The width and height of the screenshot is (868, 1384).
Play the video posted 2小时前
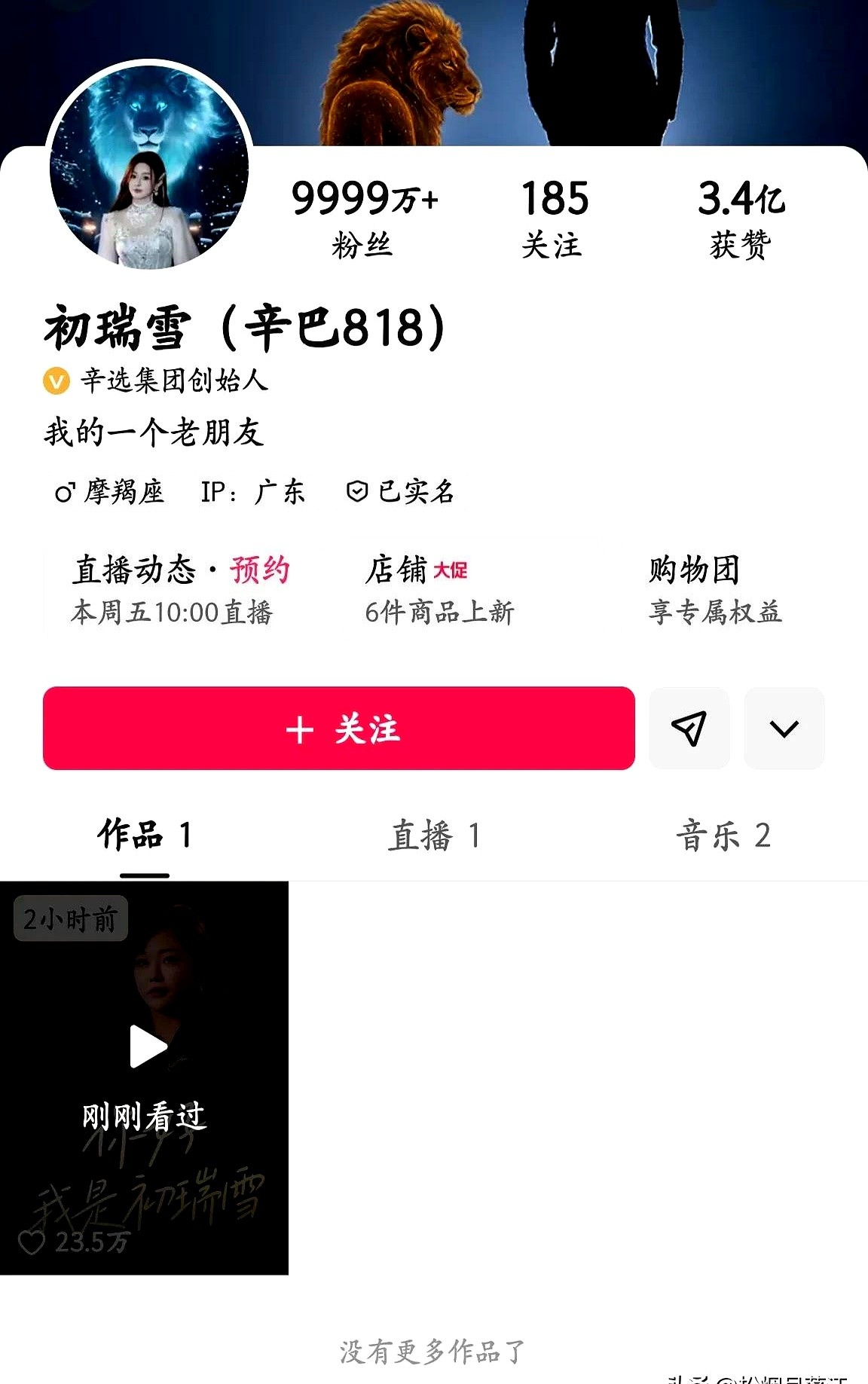(x=145, y=1077)
